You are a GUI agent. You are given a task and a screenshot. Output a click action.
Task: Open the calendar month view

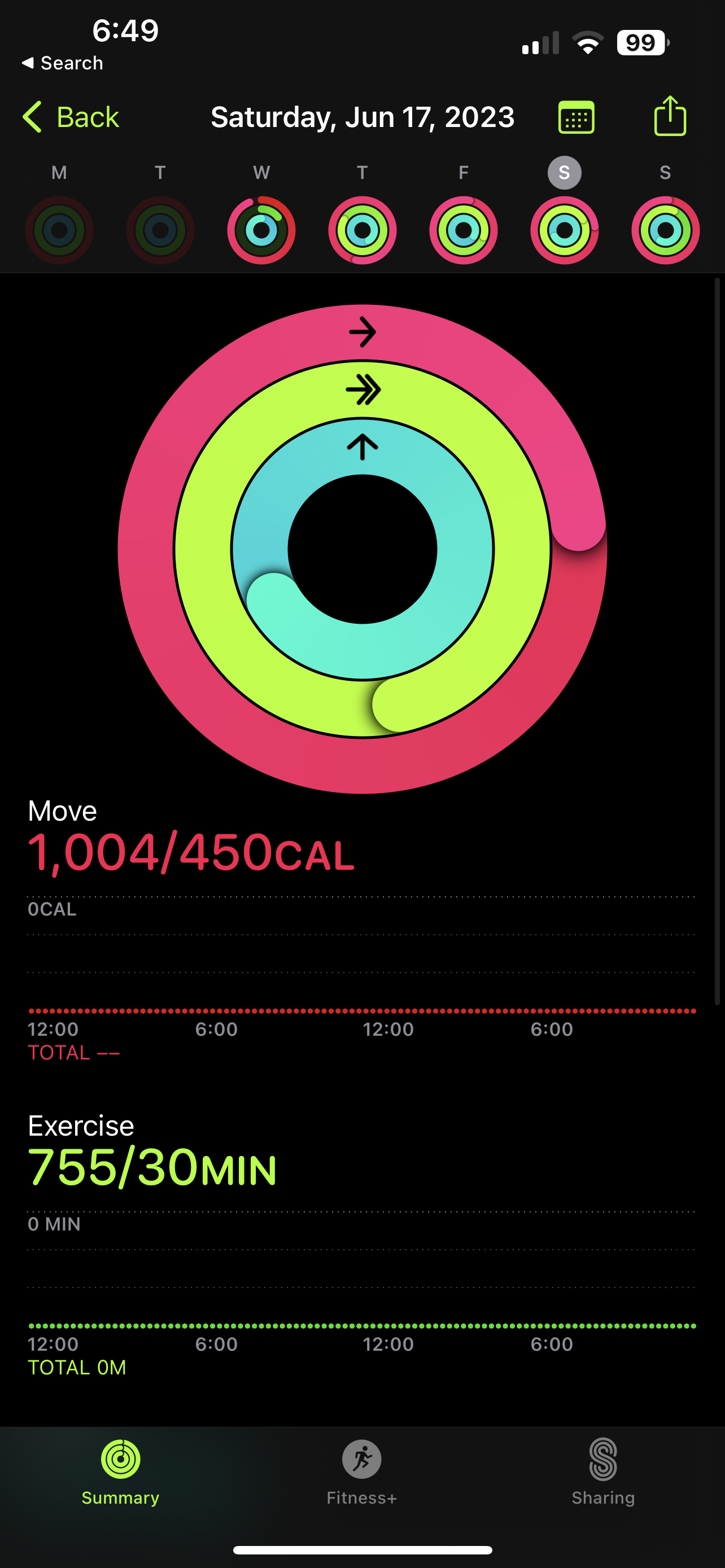click(576, 117)
